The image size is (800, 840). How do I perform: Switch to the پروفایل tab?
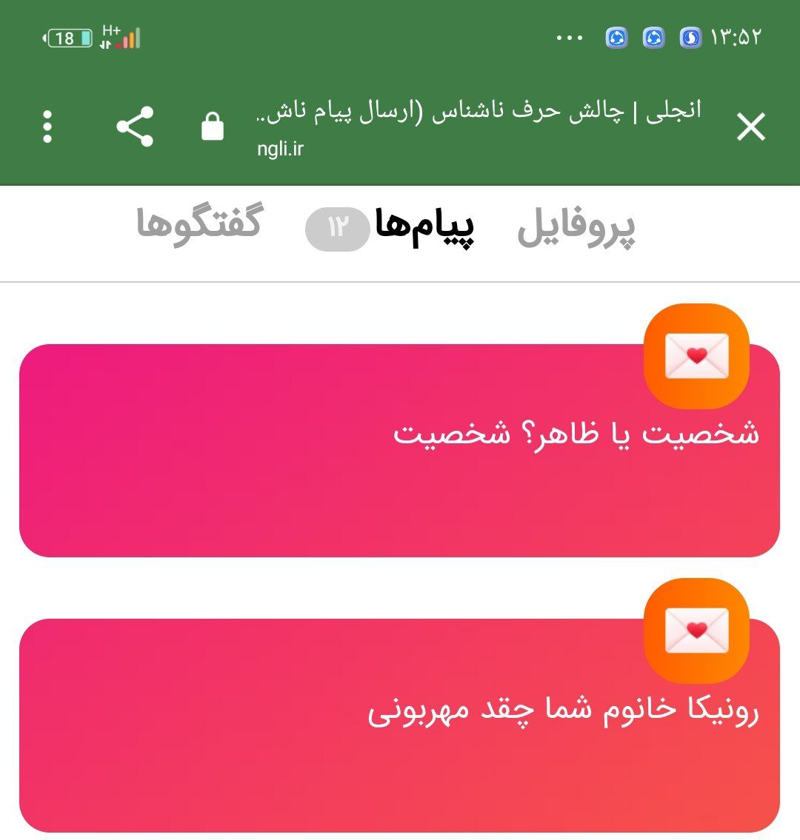pyautogui.click(x=576, y=228)
